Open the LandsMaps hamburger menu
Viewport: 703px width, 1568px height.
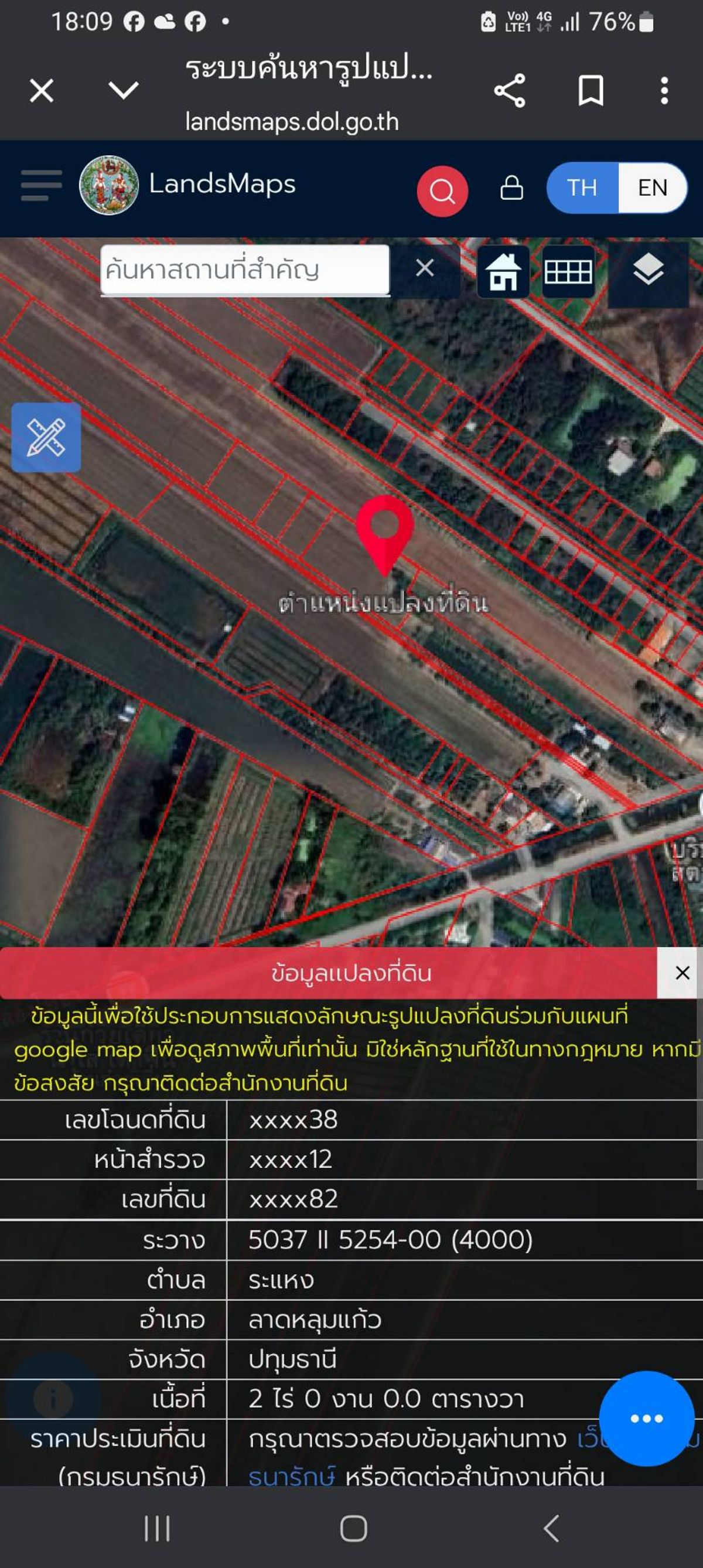pyautogui.click(x=41, y=185)
